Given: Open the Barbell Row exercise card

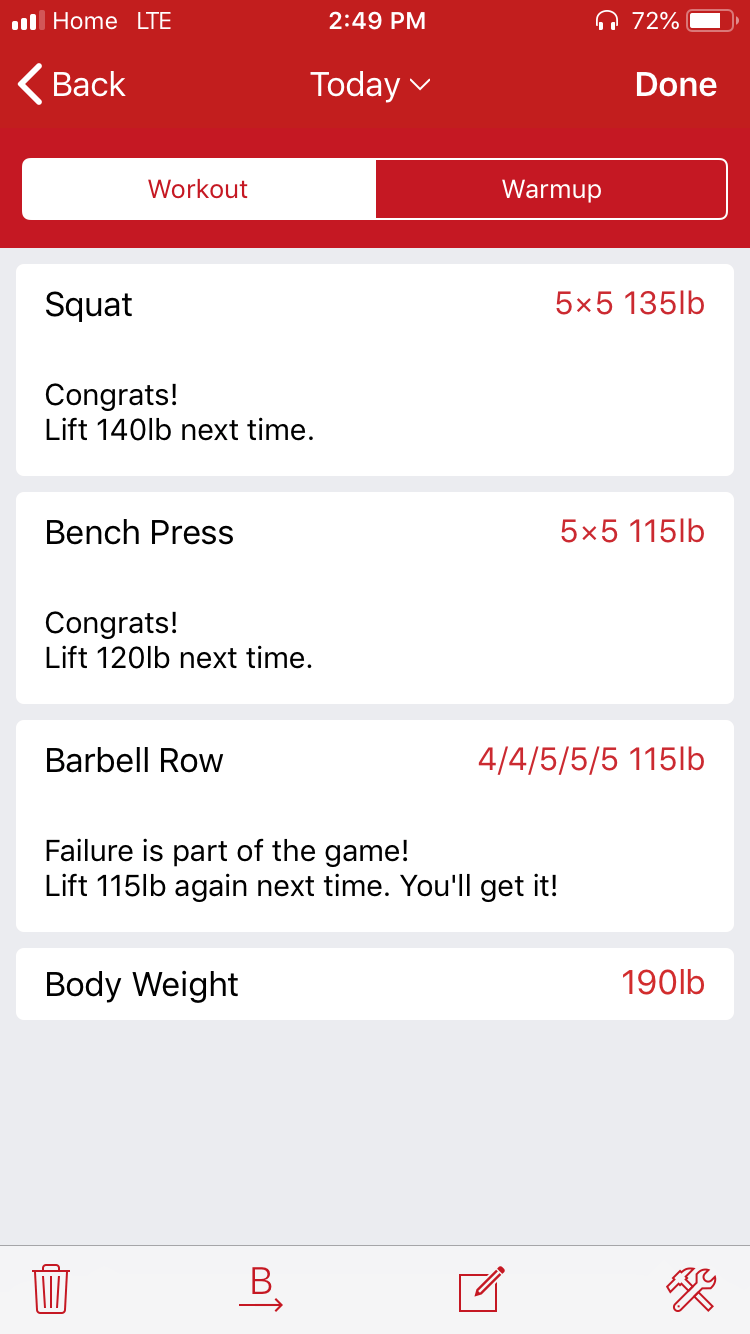Looking at the screenshot, I should (x=375, y=825).
